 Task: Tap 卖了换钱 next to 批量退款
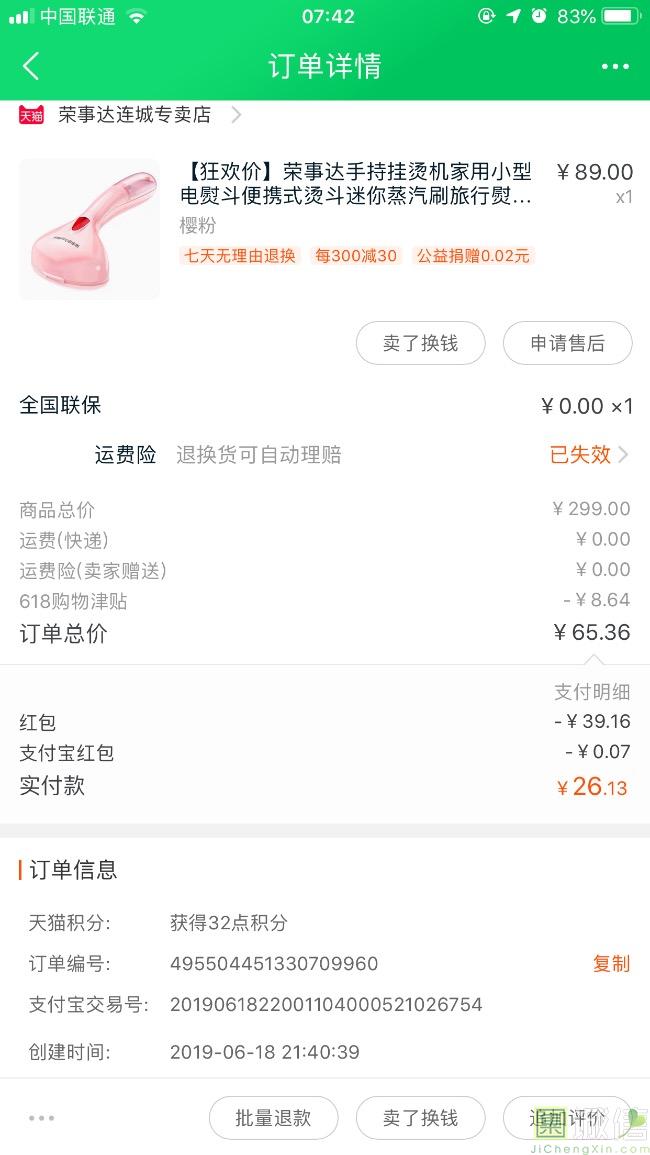(420, 1118)
